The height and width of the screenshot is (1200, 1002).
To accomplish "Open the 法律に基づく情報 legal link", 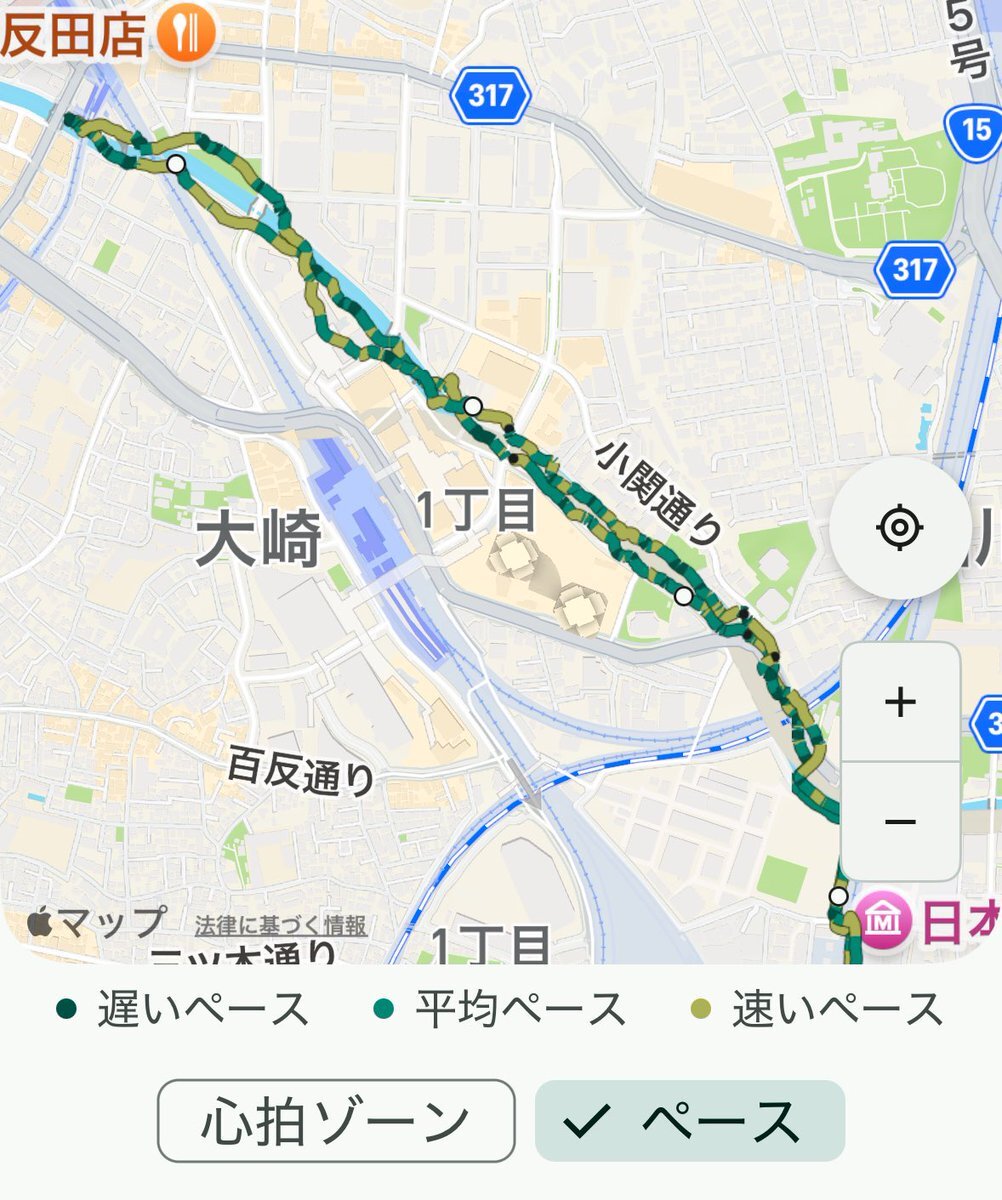I will click(281, 926).
